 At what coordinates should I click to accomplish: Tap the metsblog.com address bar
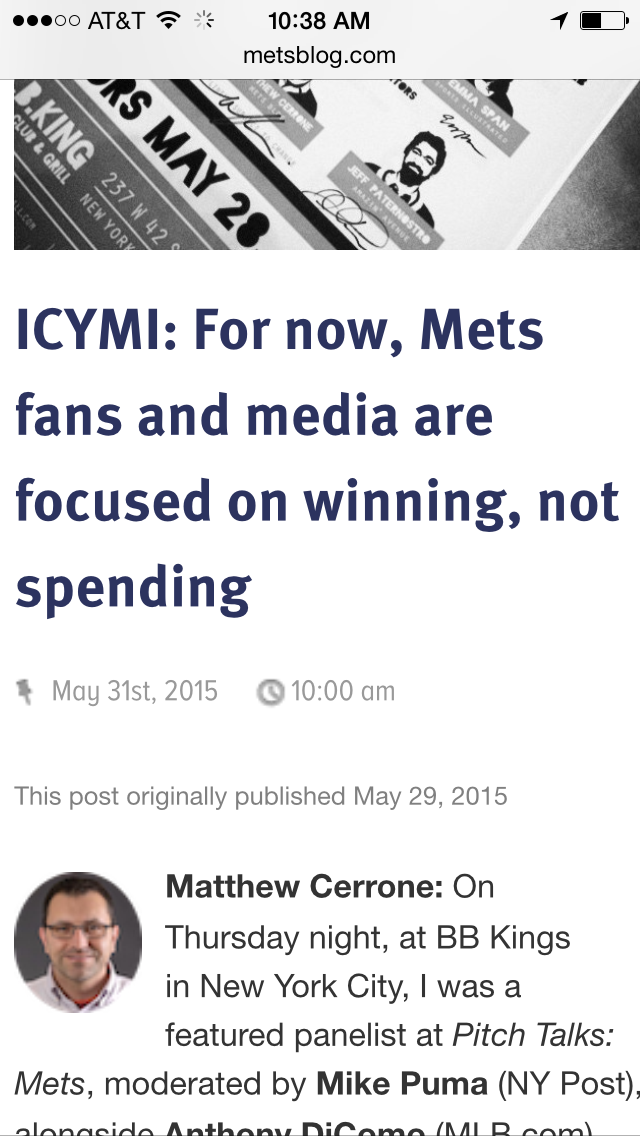coord(320,55)
